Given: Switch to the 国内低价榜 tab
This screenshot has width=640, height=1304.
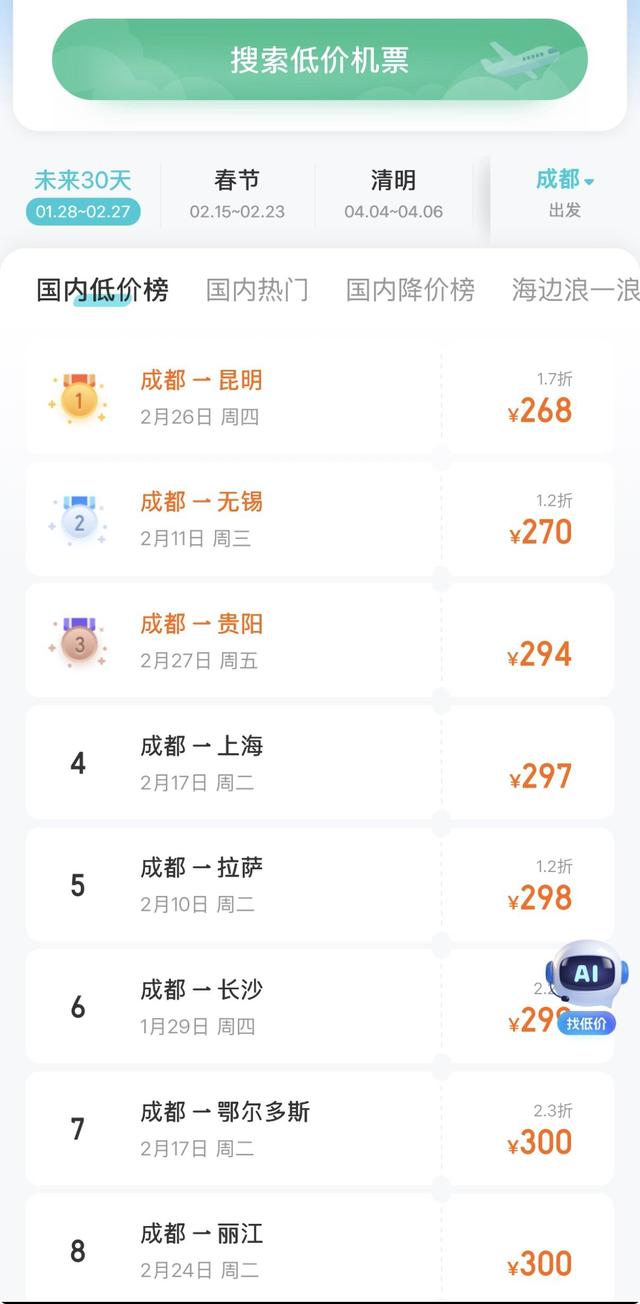Looking at the screenshot, I should pyautogui.click(x=102, y=290).
